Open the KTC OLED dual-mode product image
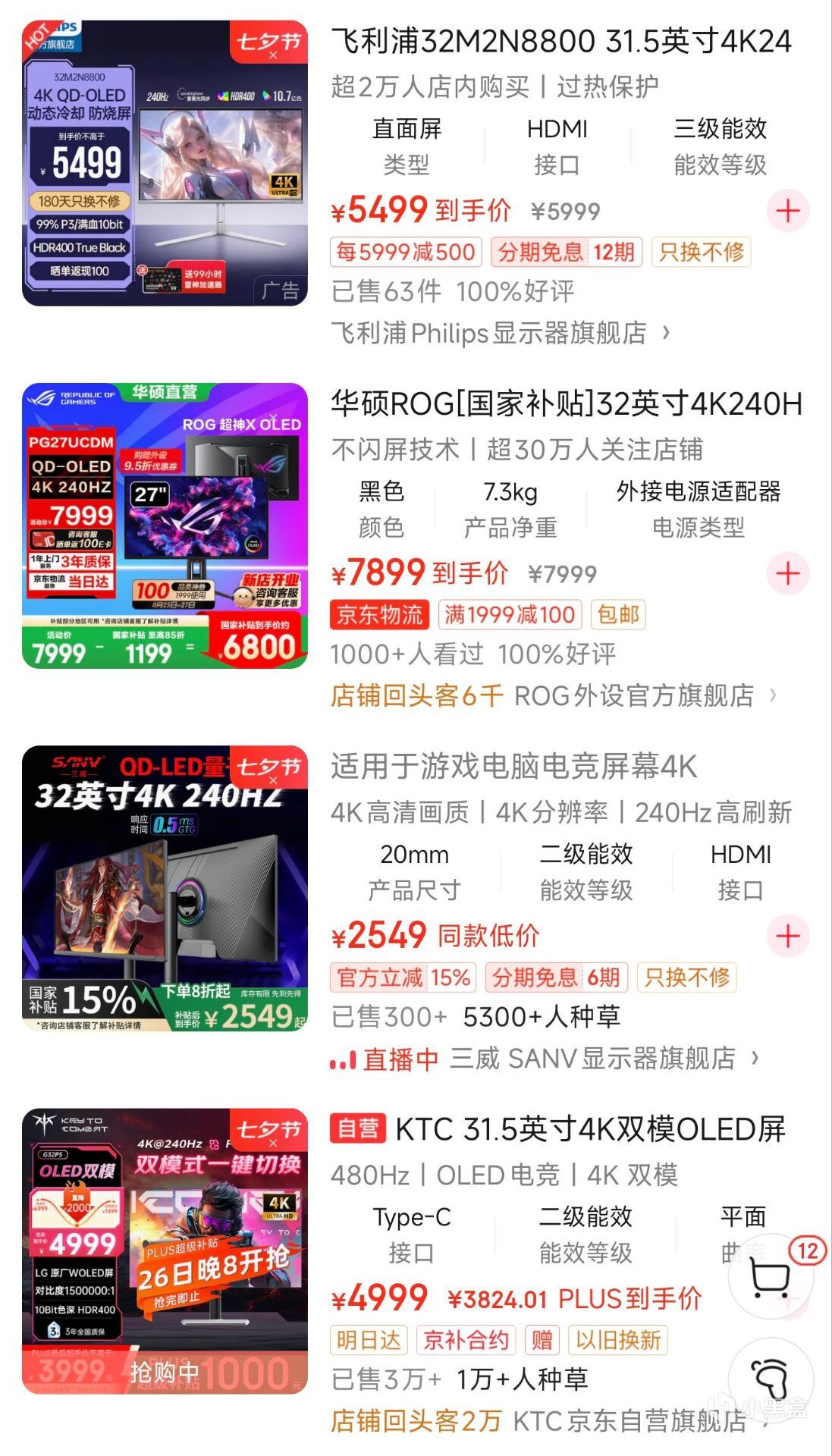This screenshot has width=832, height=1456. tap(165, 1250)
